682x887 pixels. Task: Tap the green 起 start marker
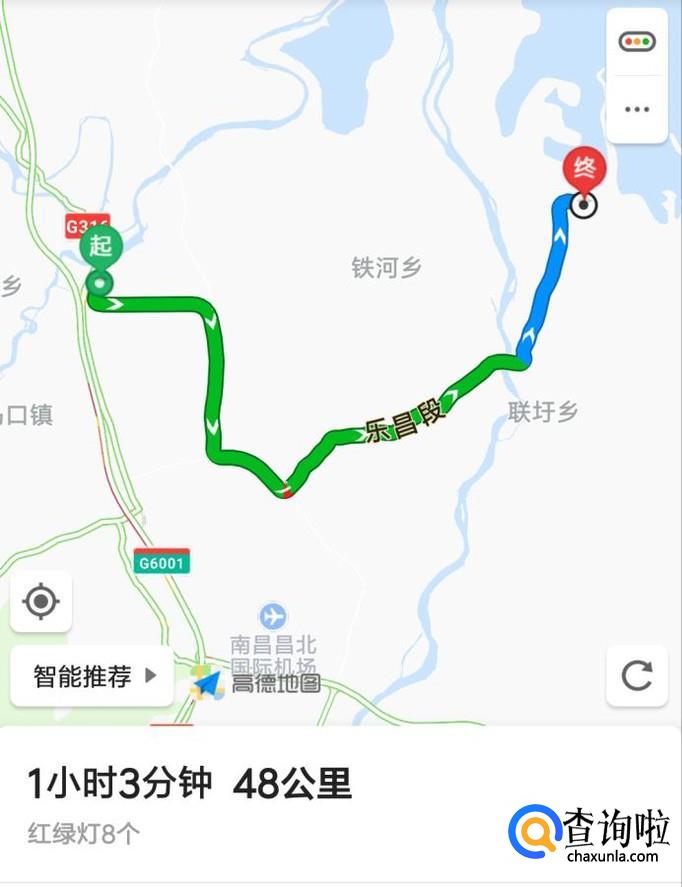click(x=100, y=248)
